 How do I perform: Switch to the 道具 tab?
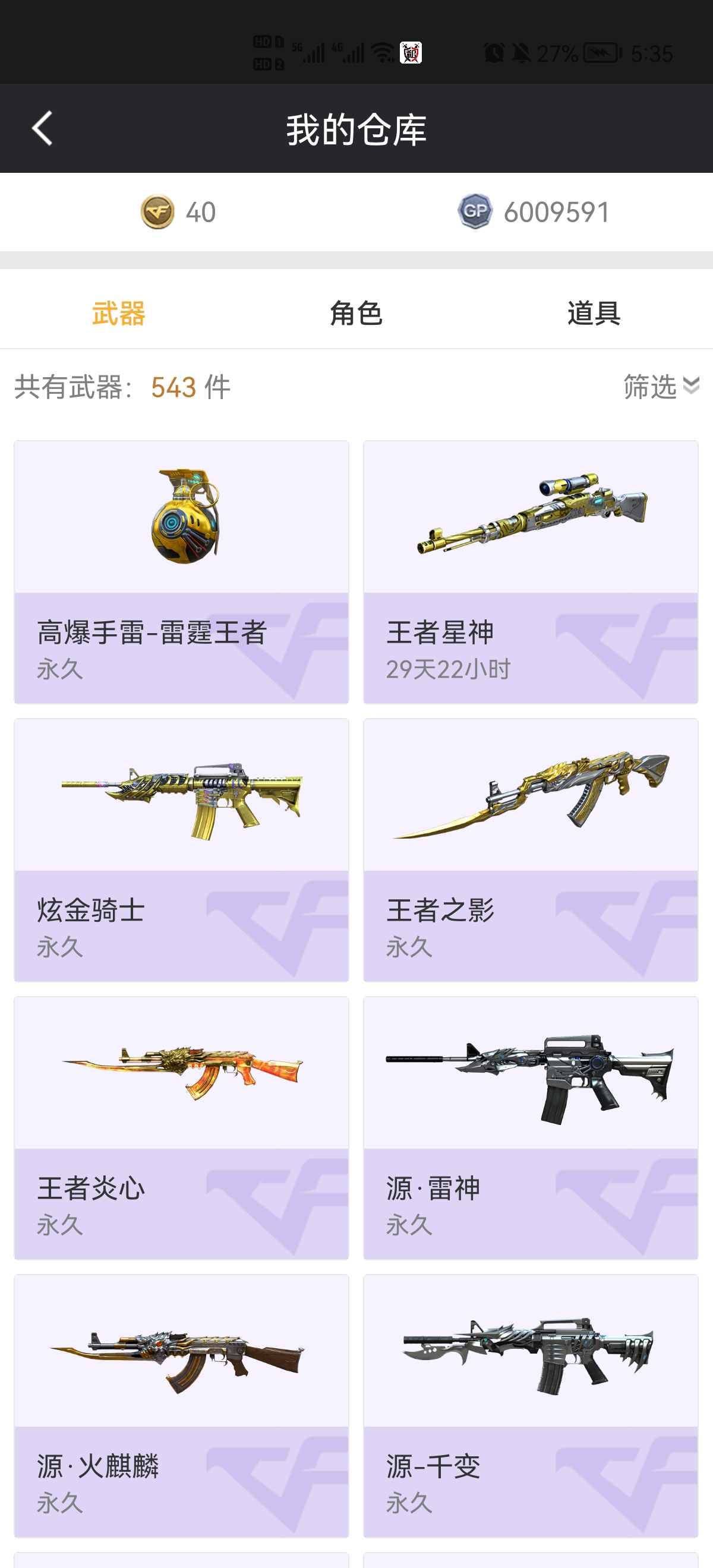click(x=594, y=313)
